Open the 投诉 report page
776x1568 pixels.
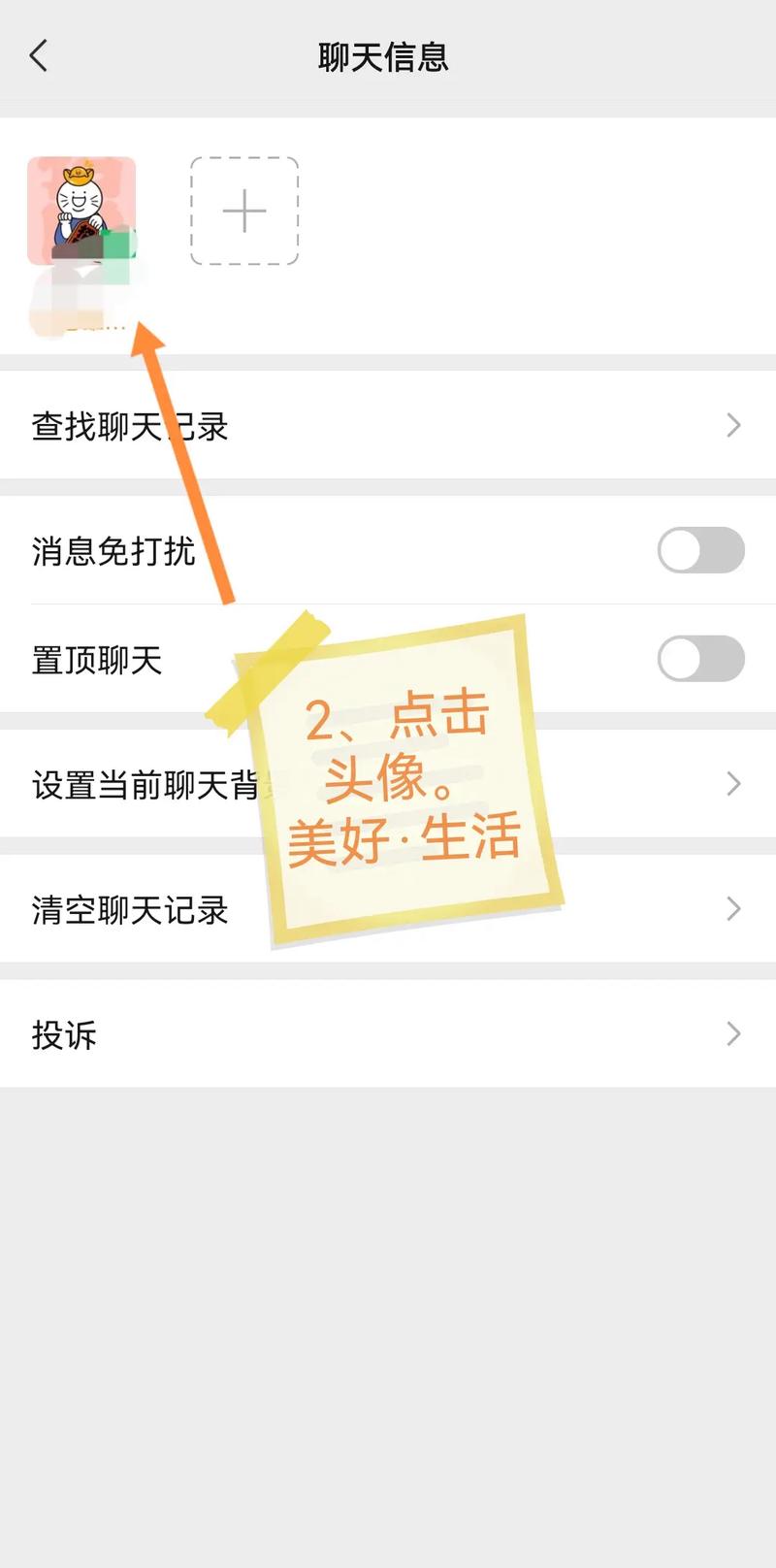[388, 1033]
